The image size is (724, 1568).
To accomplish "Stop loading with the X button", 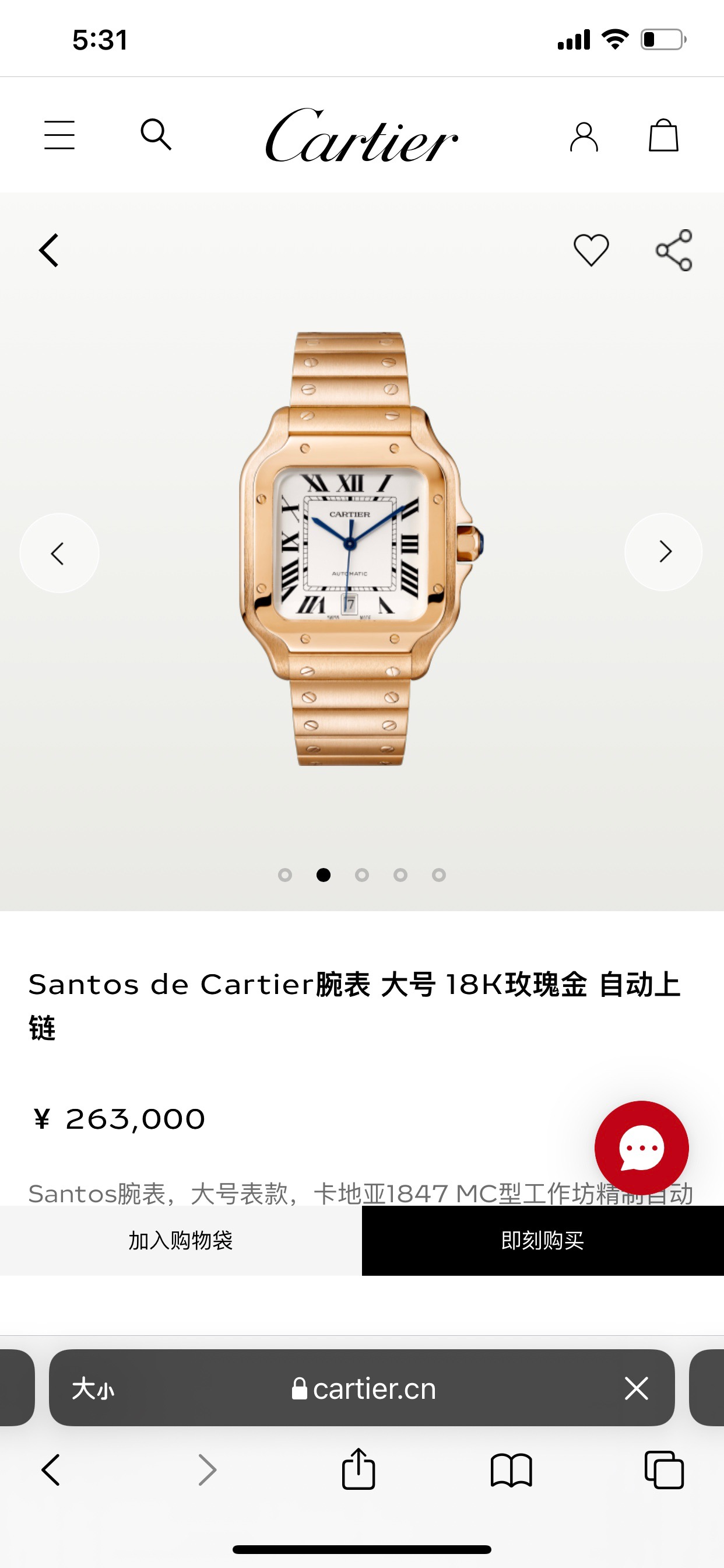I will 637,1388.
